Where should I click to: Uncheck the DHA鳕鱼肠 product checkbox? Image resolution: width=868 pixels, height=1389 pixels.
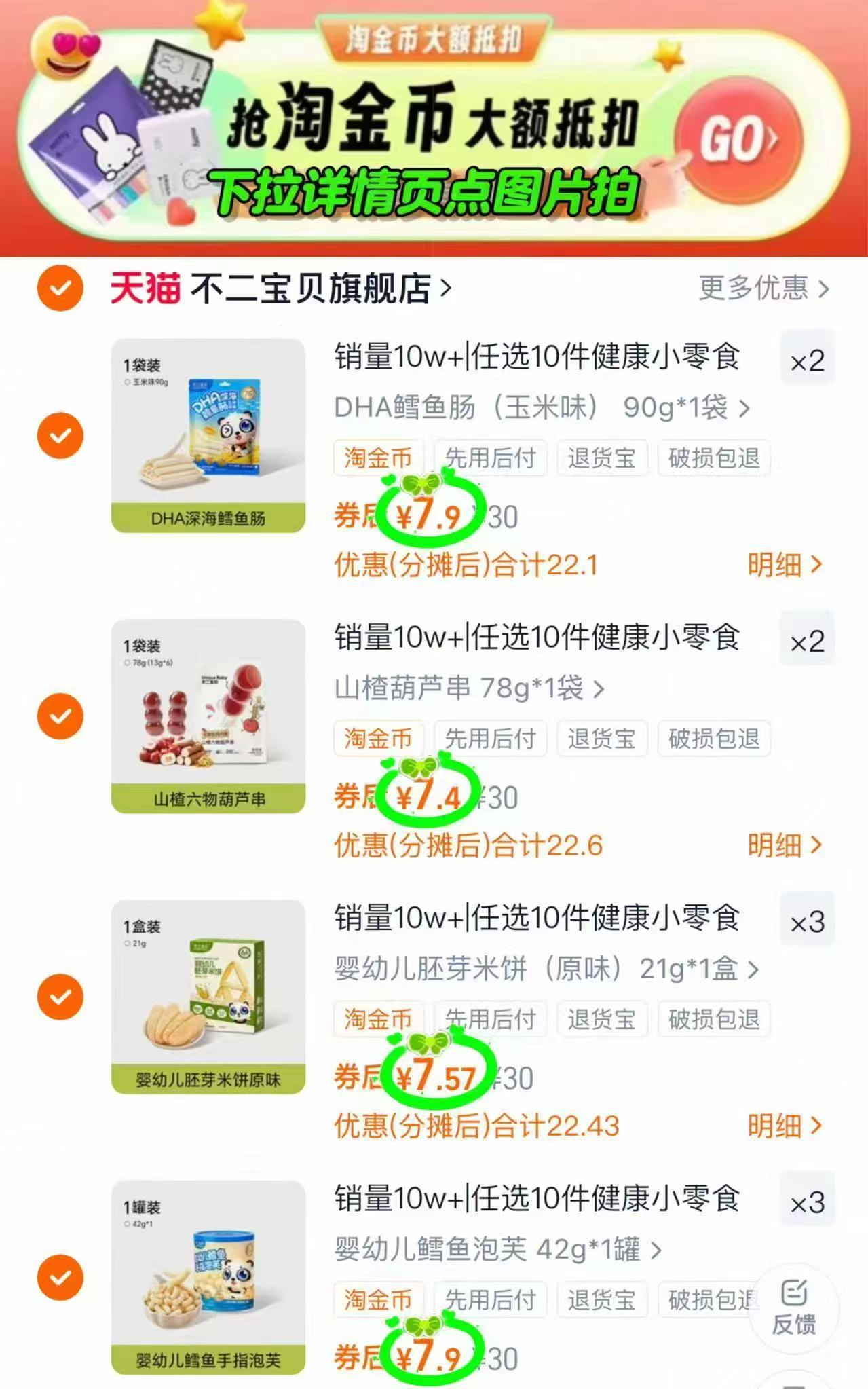pos(60,435)
